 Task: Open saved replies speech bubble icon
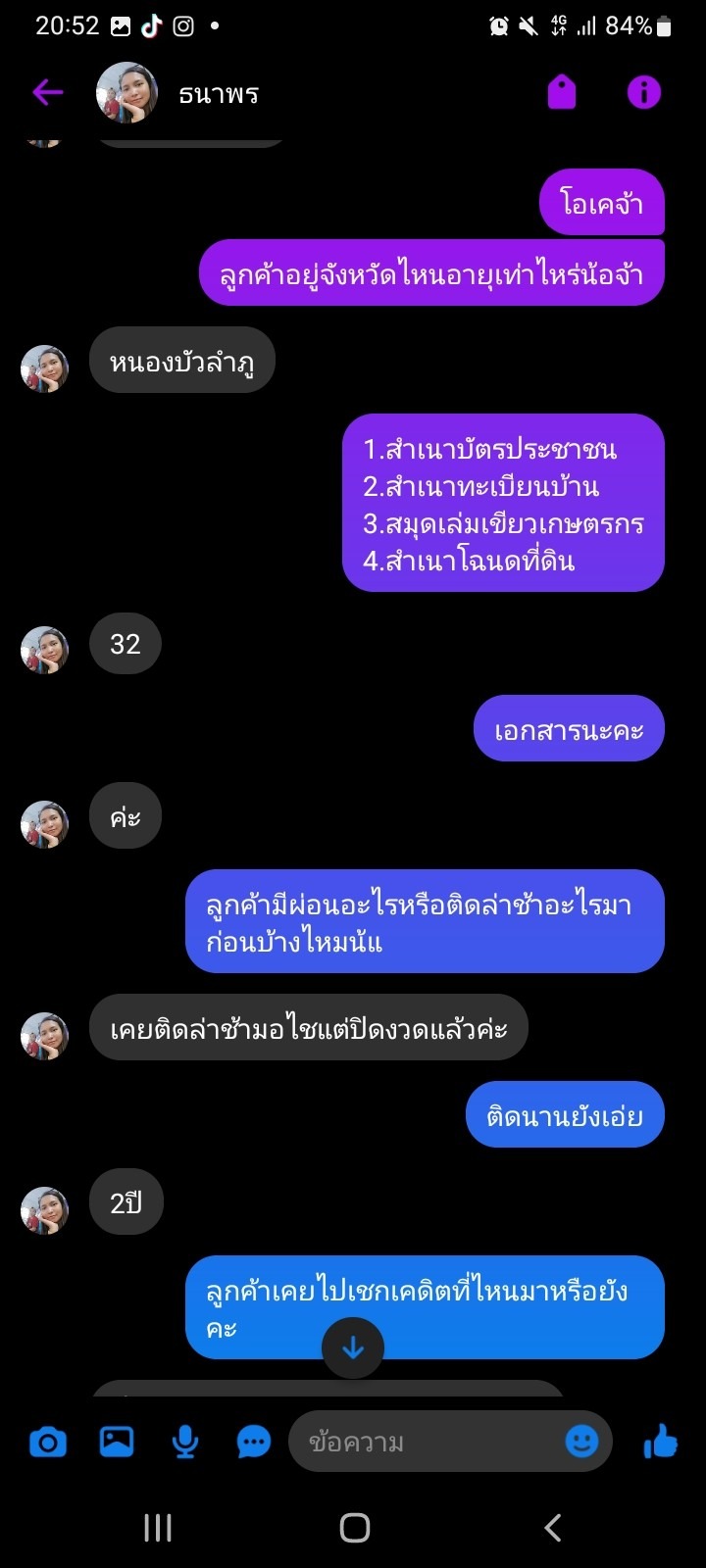click(254, 1443)
